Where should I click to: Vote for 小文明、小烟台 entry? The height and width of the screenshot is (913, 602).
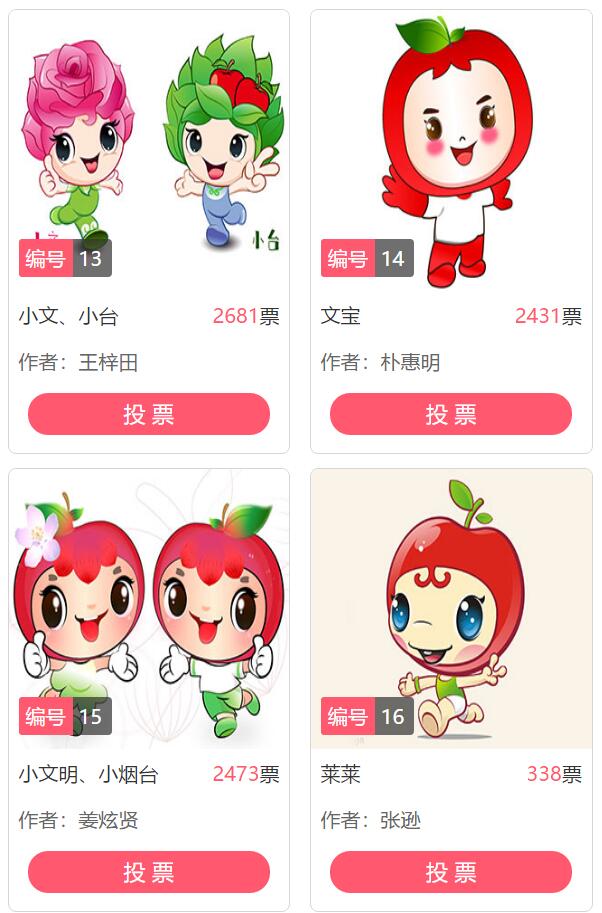149,872
